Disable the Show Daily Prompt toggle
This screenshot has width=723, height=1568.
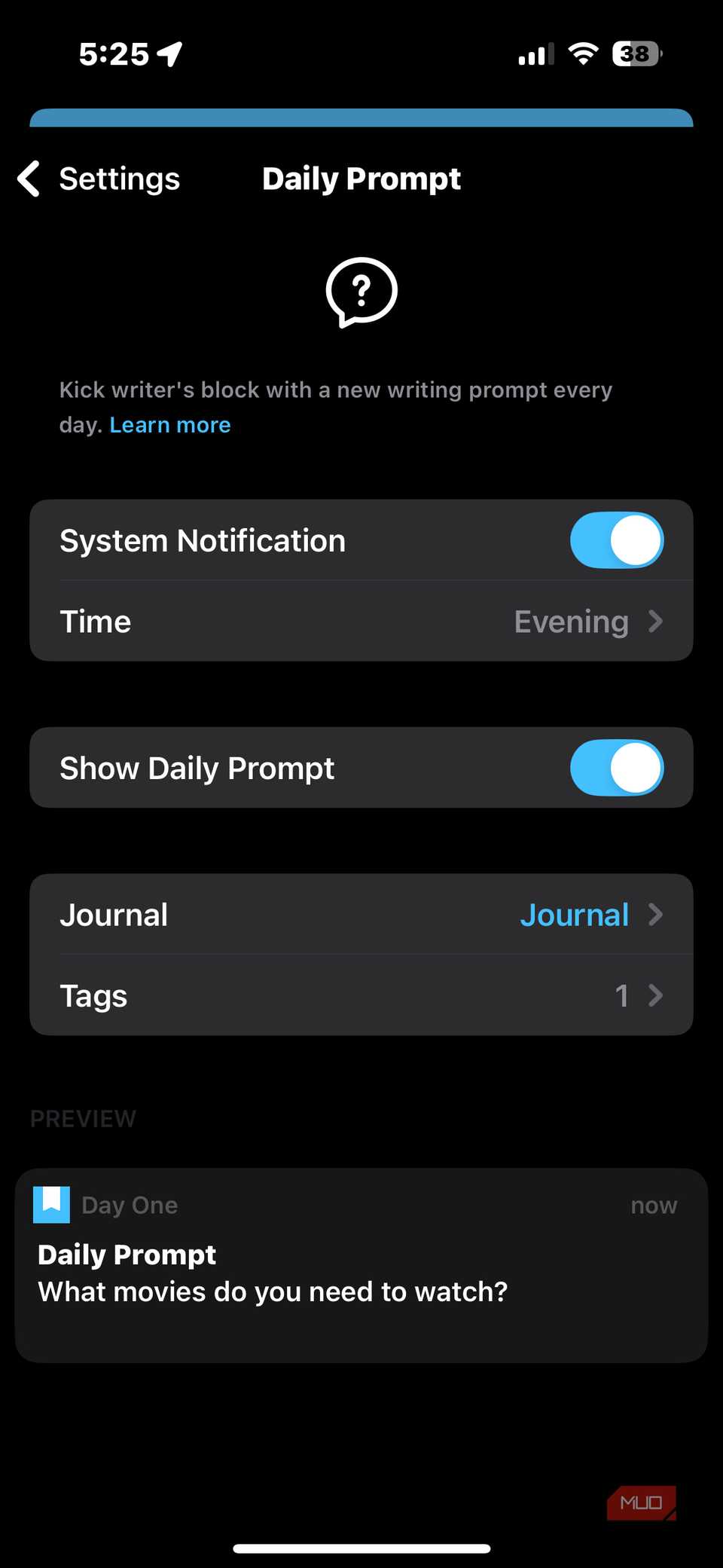pyautogui.click(x=616, y=768)
